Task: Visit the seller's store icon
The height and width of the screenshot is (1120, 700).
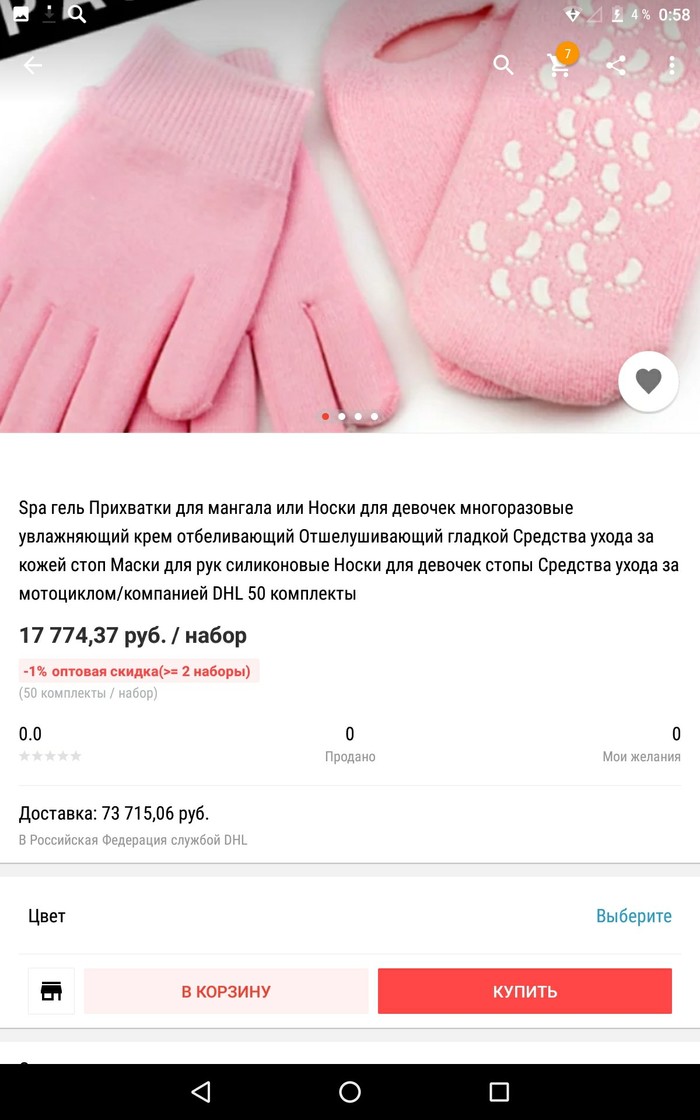Action: tap(51, 991)
